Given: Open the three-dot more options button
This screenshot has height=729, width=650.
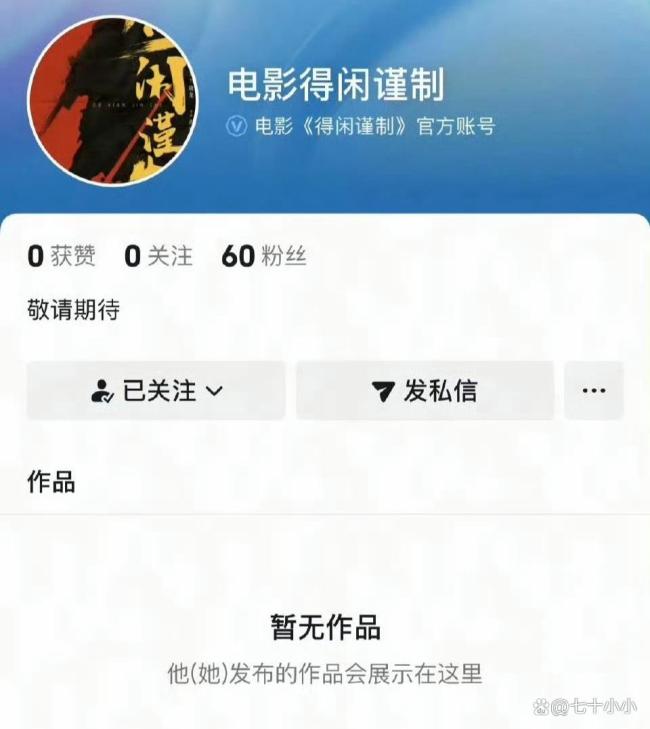Looking at the screenshot, I should [x=594, y=391].
